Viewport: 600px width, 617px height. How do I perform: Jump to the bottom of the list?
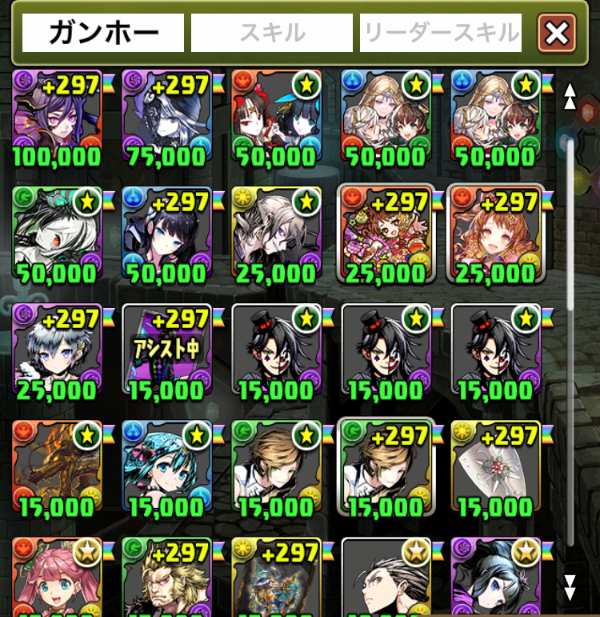click(570, 586)
